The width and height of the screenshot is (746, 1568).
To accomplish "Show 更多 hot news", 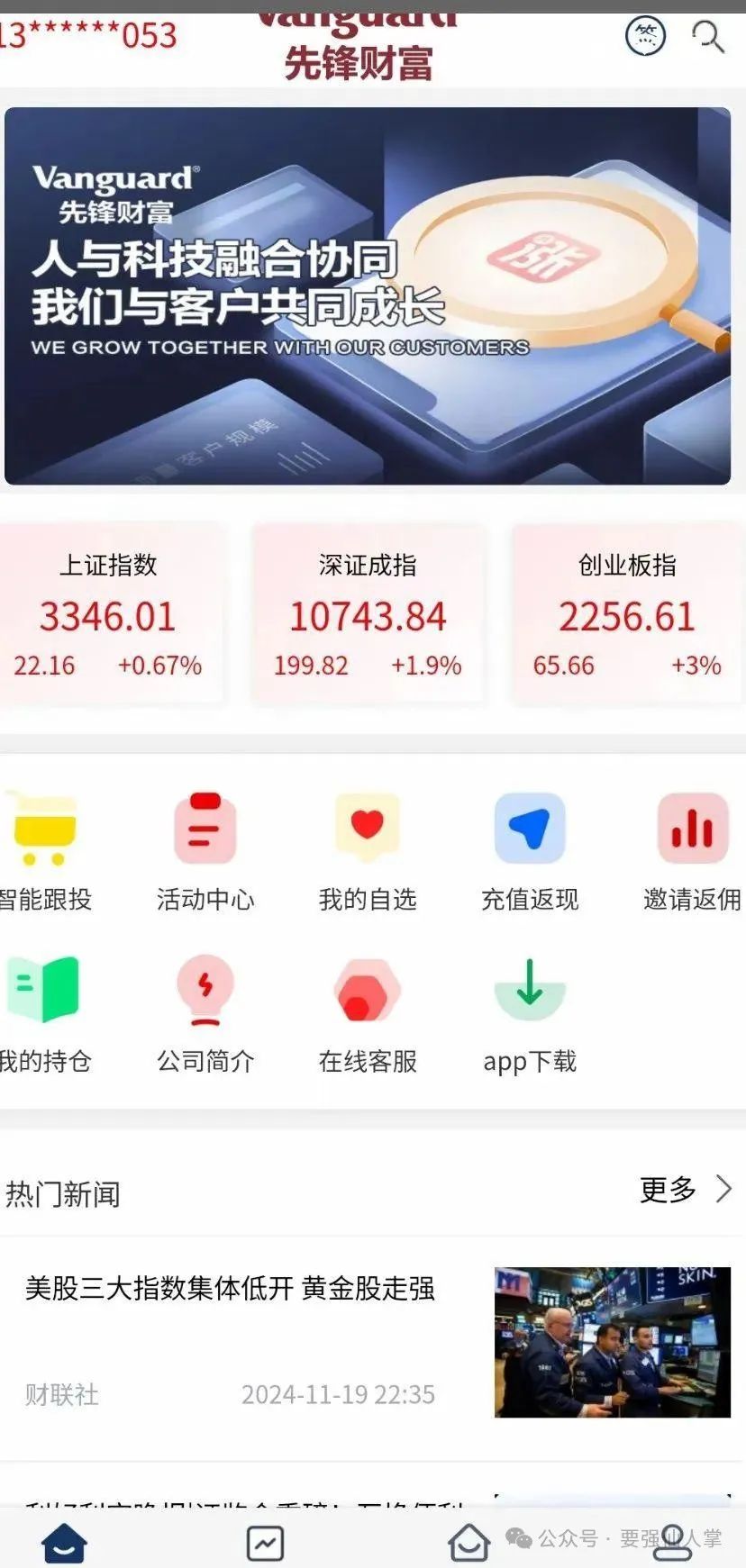I will pos(685,1190).
